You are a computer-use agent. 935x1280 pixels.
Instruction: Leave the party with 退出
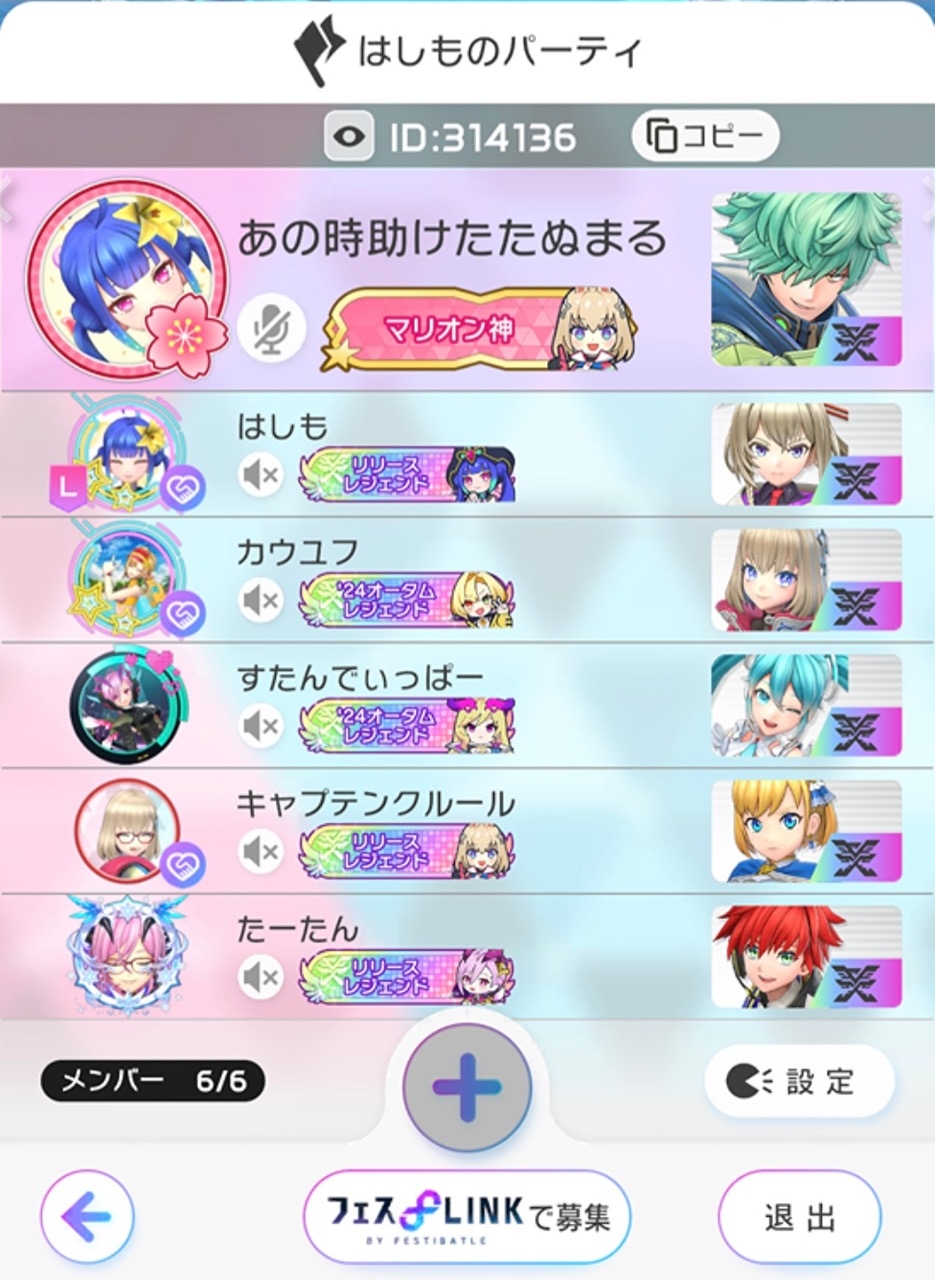pos(799,1217)
